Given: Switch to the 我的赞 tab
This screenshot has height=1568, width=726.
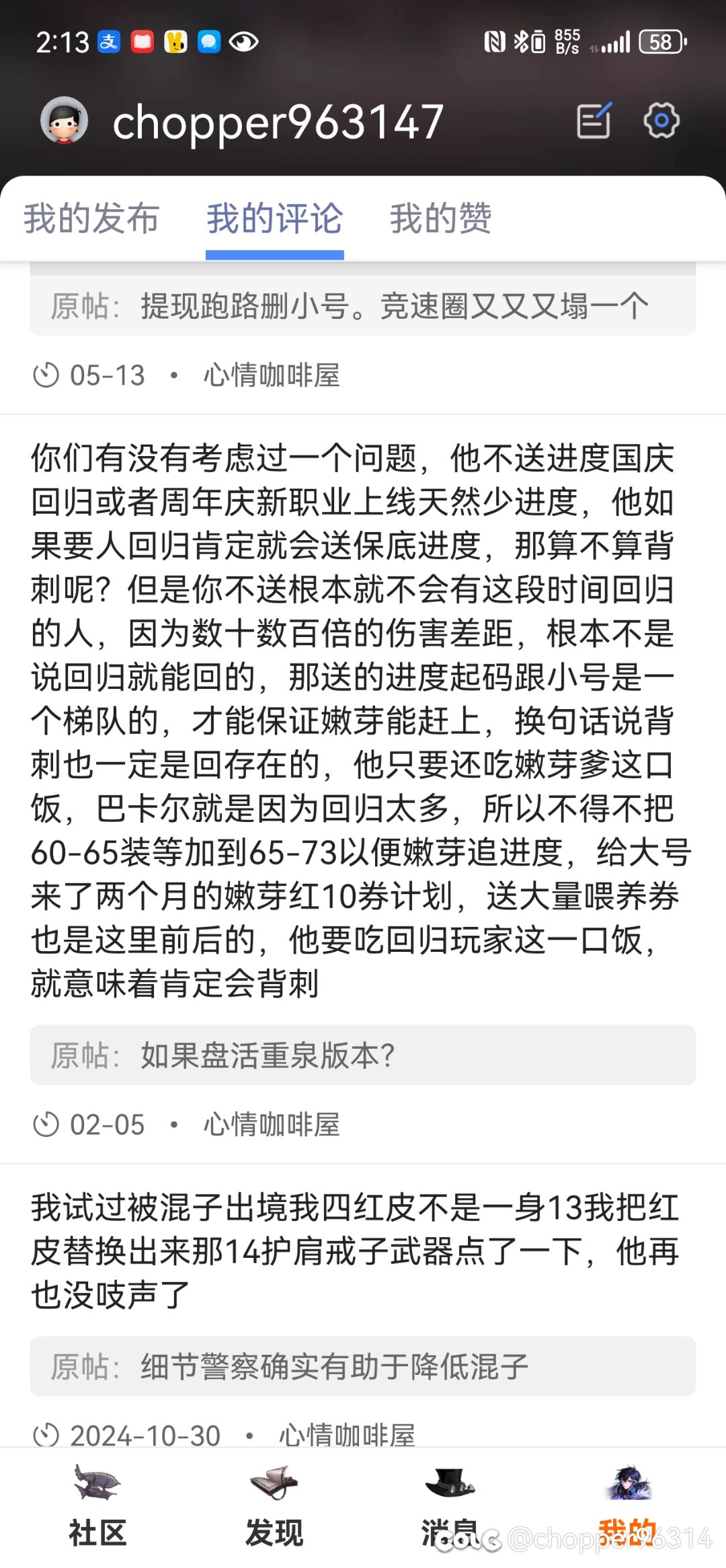Looking at the screenshot, I should [441, 219].
